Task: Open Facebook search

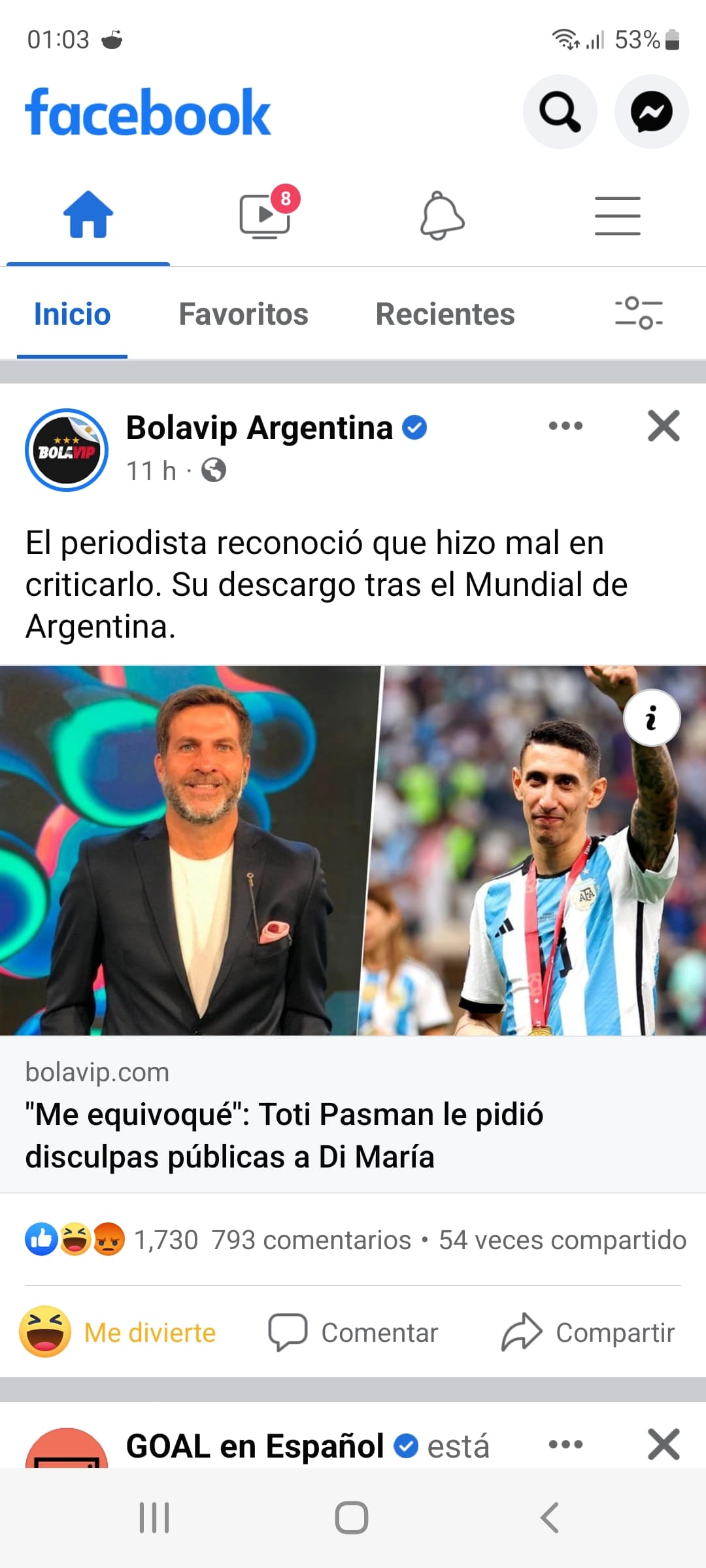Action: click(560, 112)
